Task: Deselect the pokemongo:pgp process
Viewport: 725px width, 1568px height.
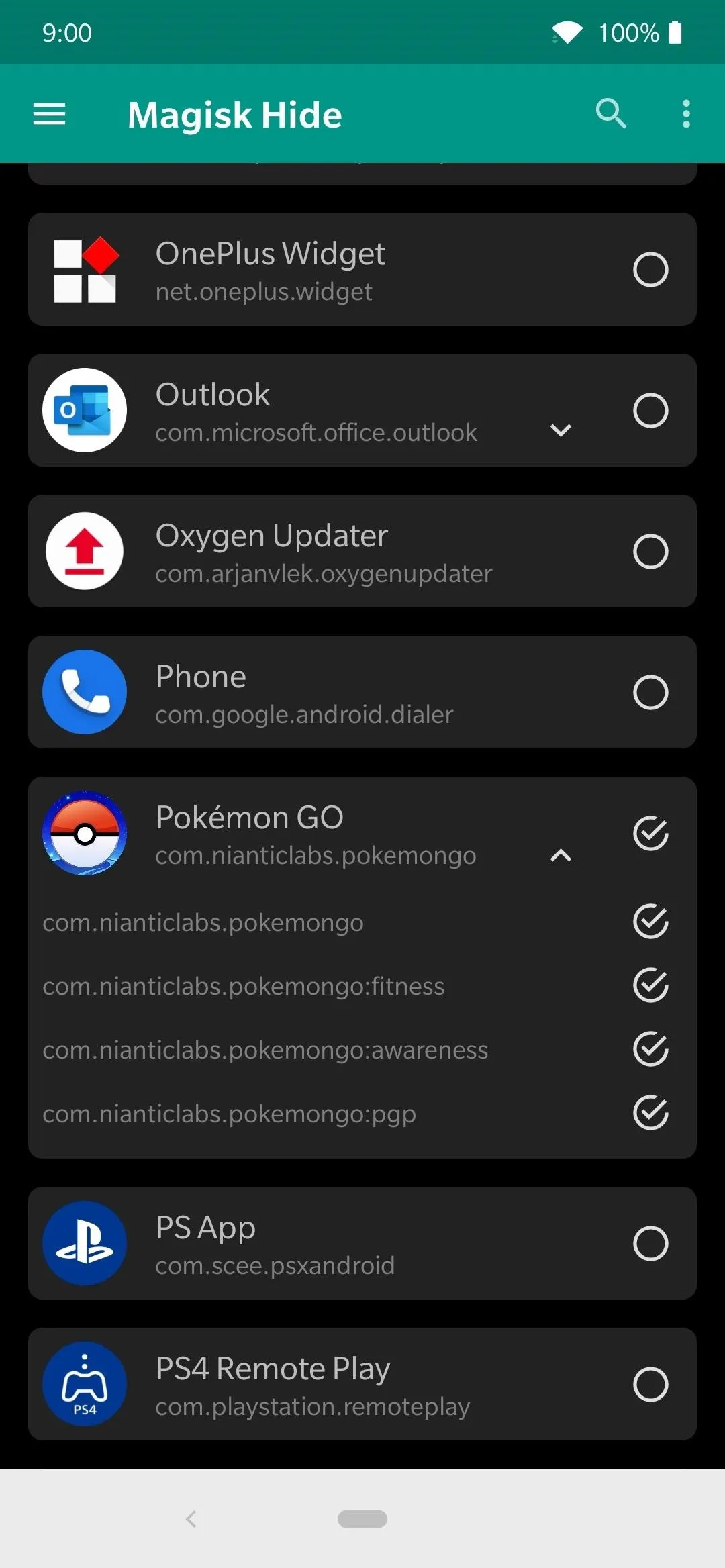Action: pyautogui.click(x=650, y=1113)
